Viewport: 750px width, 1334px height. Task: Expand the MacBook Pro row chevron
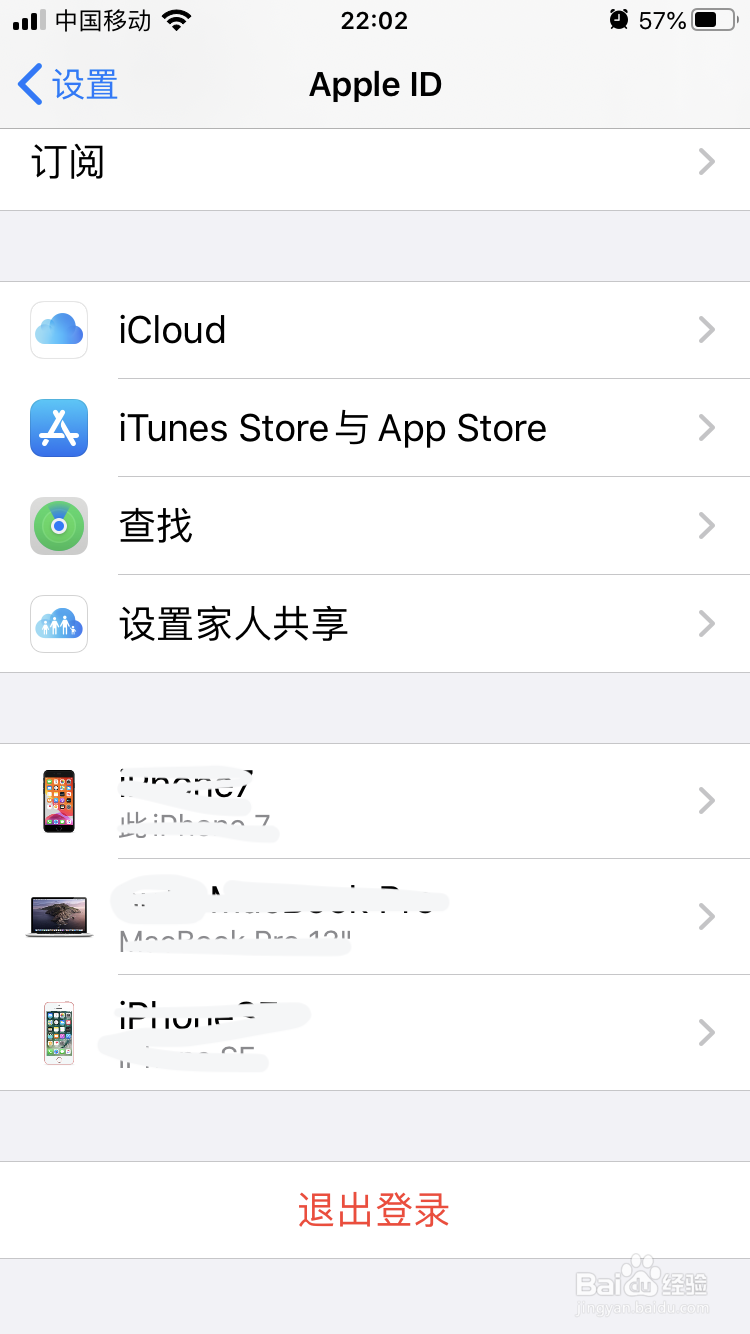(707, 917)
